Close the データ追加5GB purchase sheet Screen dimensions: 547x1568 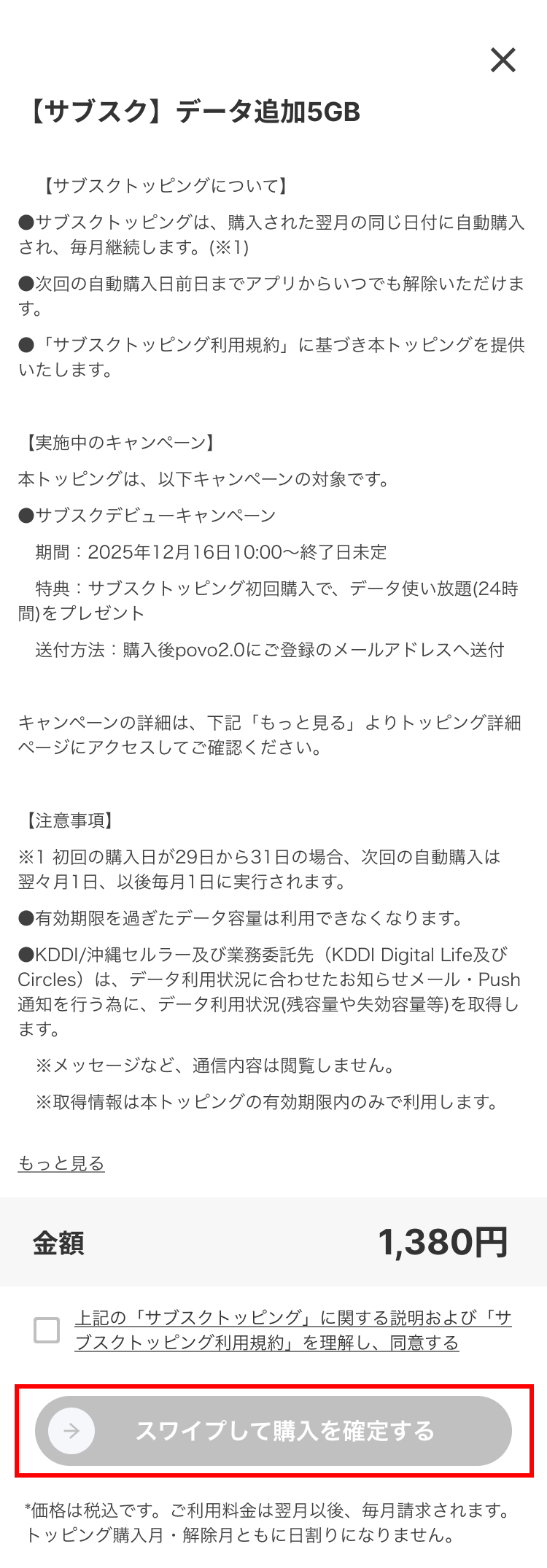tap(503, 60)
